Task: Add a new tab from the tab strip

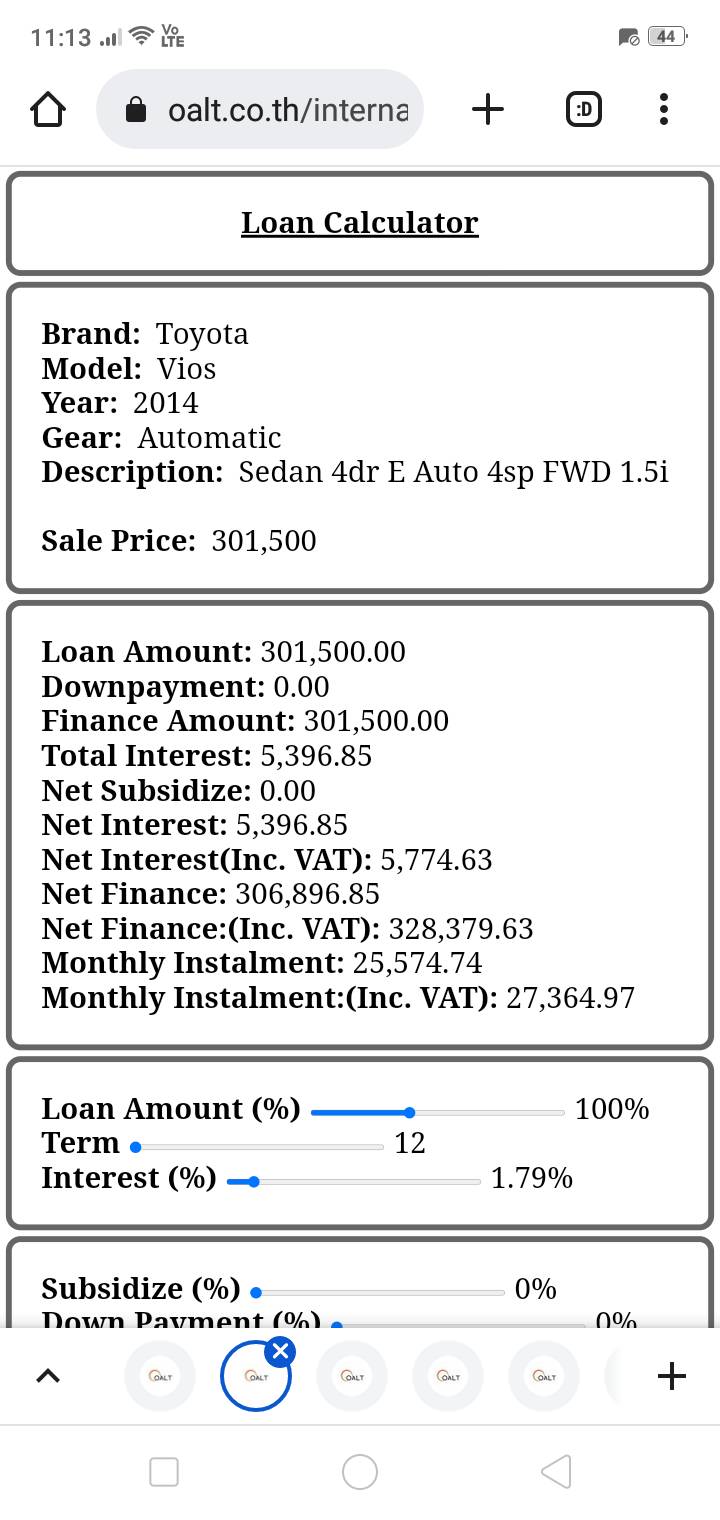Action: pyautogui.click(x=672, y=1376)
